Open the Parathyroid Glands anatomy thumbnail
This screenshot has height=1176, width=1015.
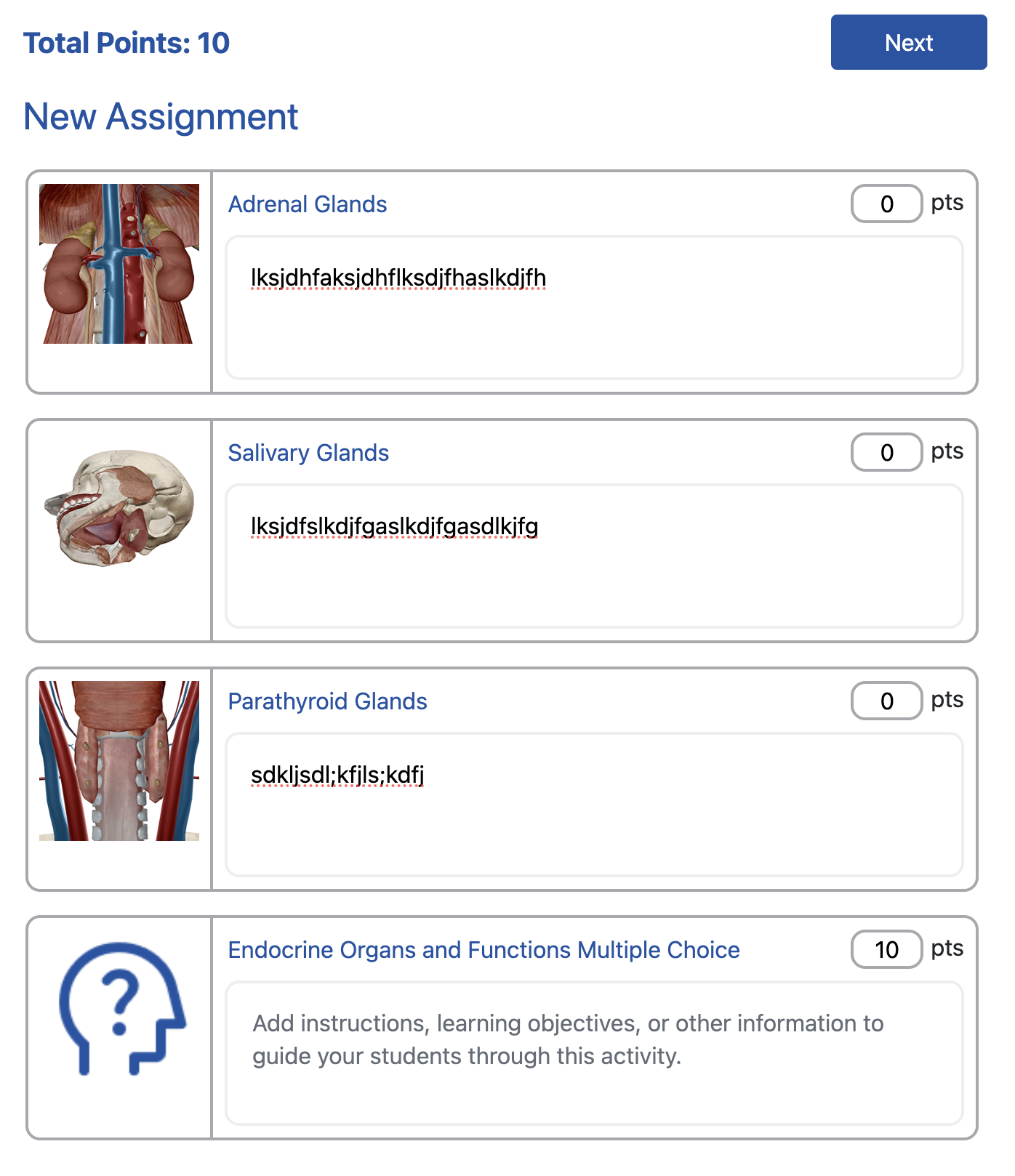pyautogui.click(x=119, y=761)
